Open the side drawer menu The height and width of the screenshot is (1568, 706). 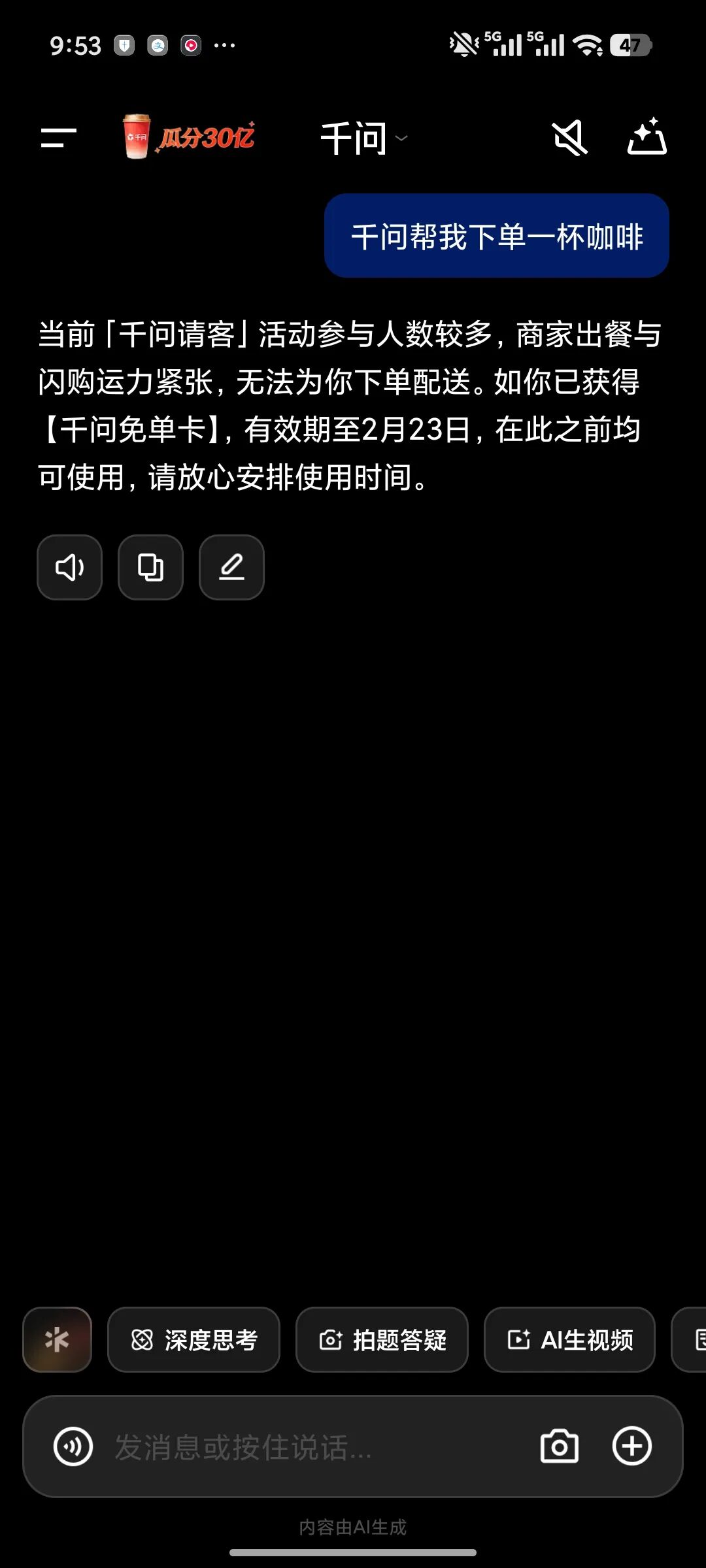[59, 138]
